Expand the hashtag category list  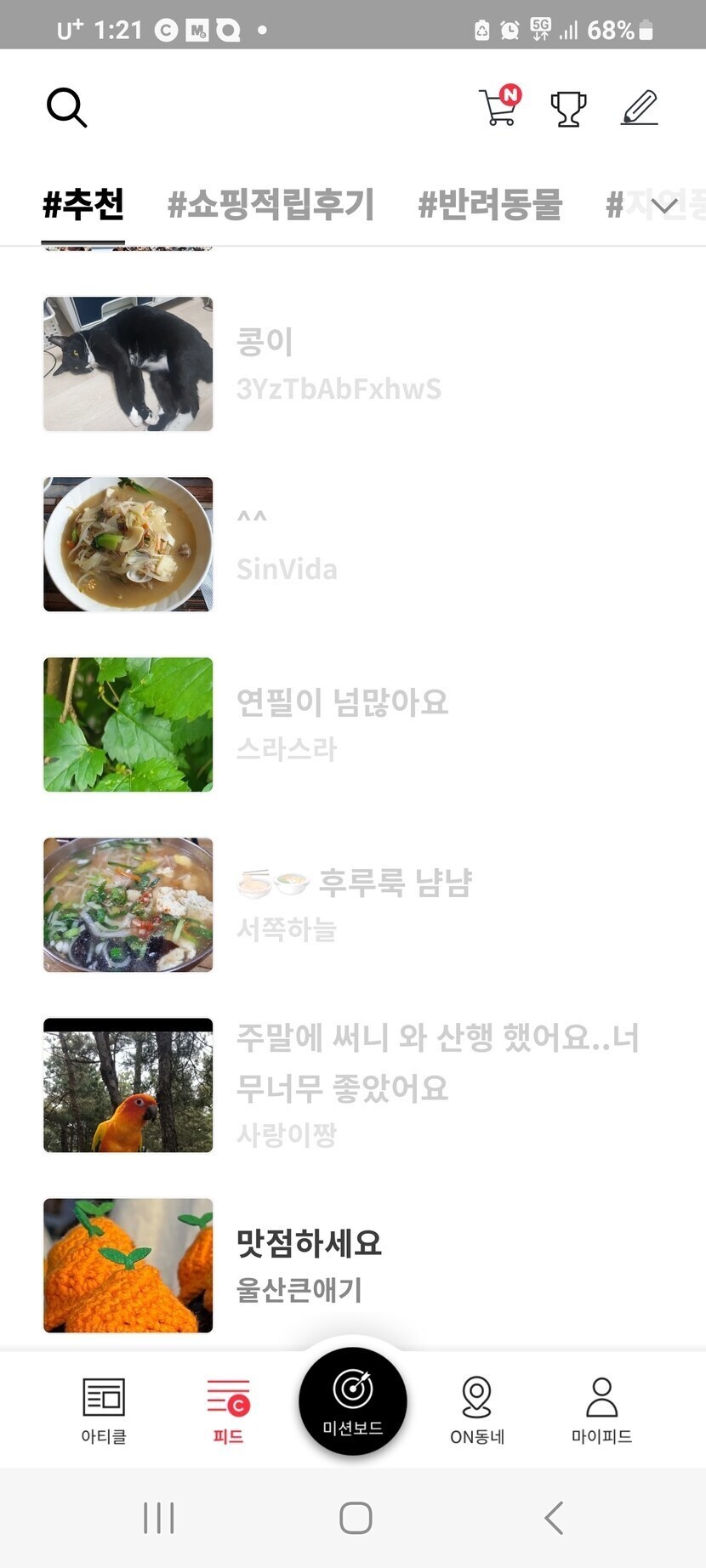tap(664, 206)
